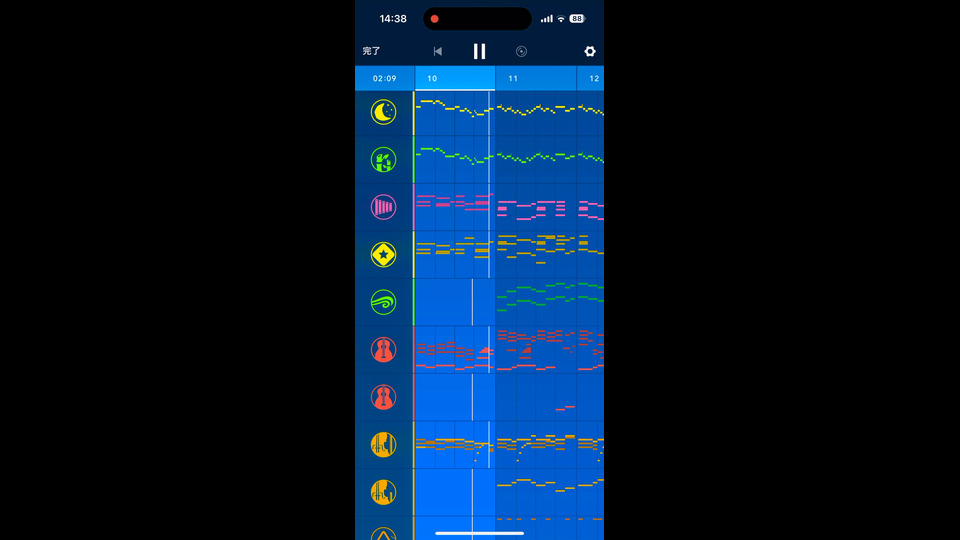The image size is (960, 540).
Task: Select the green music note track
Action: [x=384, y=160]
